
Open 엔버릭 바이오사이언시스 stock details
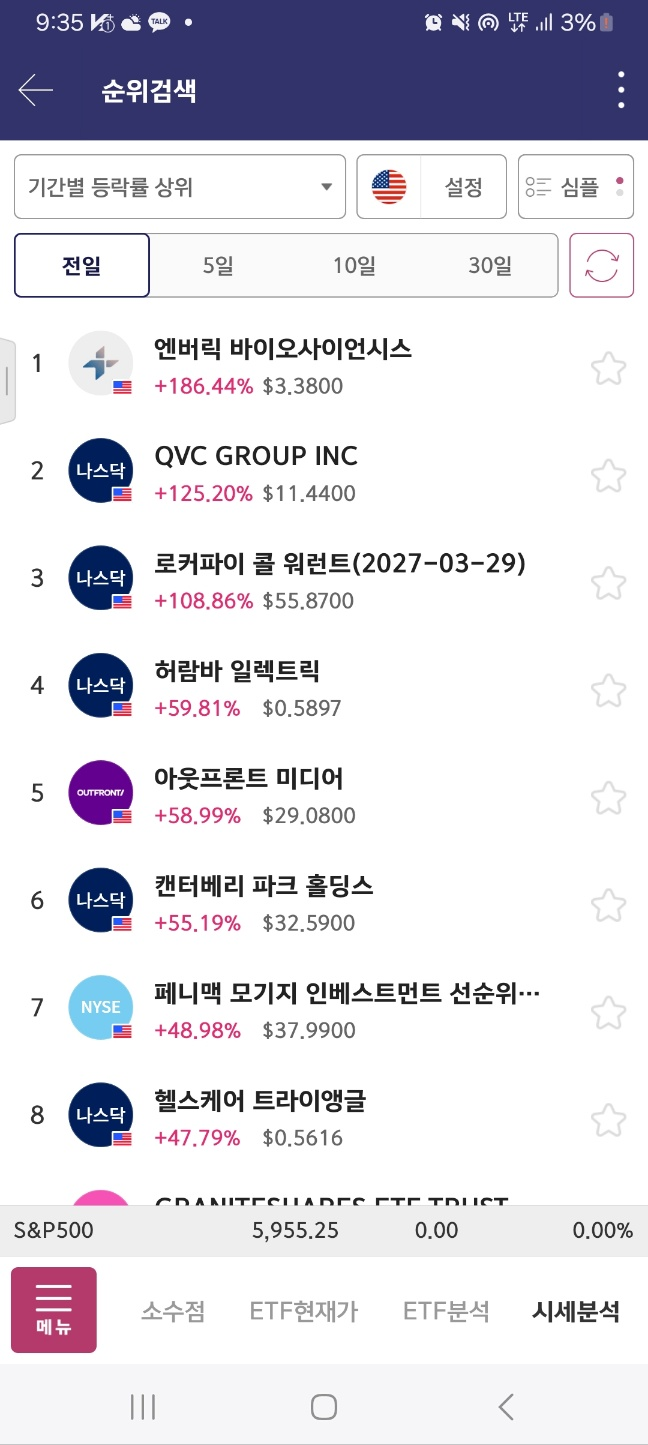click(x=283, y=364)
